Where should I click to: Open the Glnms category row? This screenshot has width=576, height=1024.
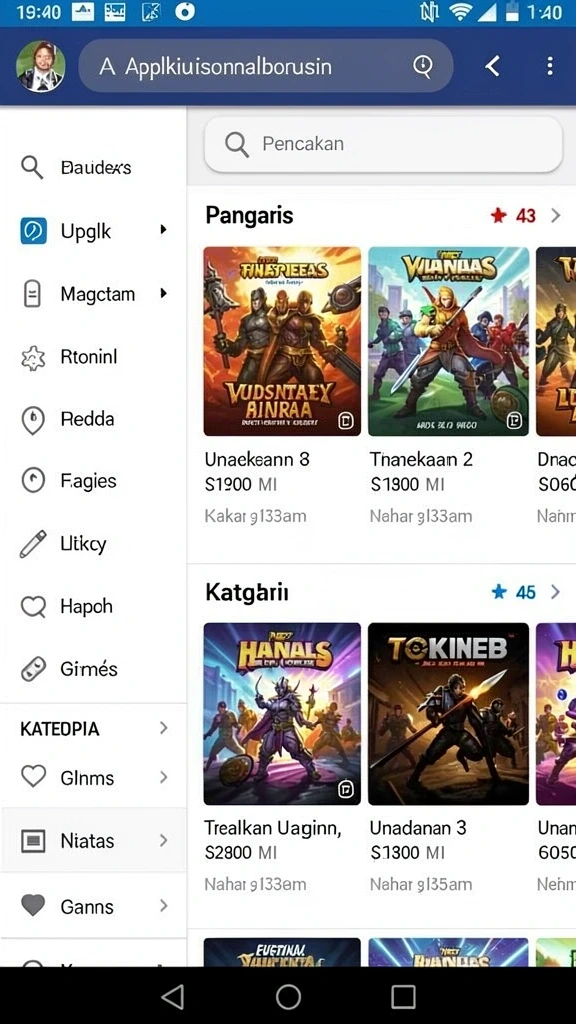pos(93,777)
